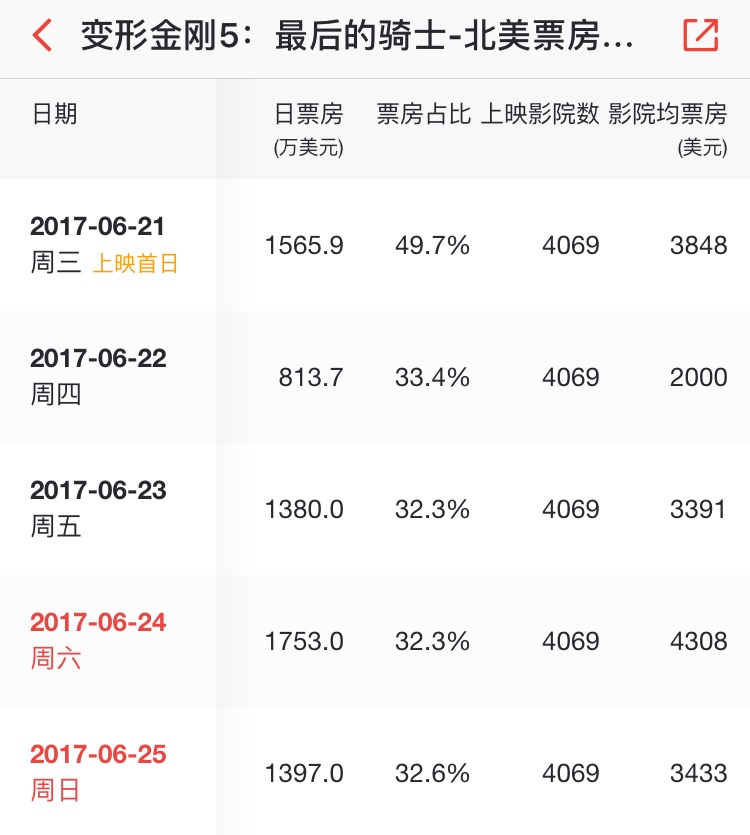Select the red 2017-06-25 Sunday date
Image resolution: width=750 pixels, height=835 pixels.
tap(98, 755)
